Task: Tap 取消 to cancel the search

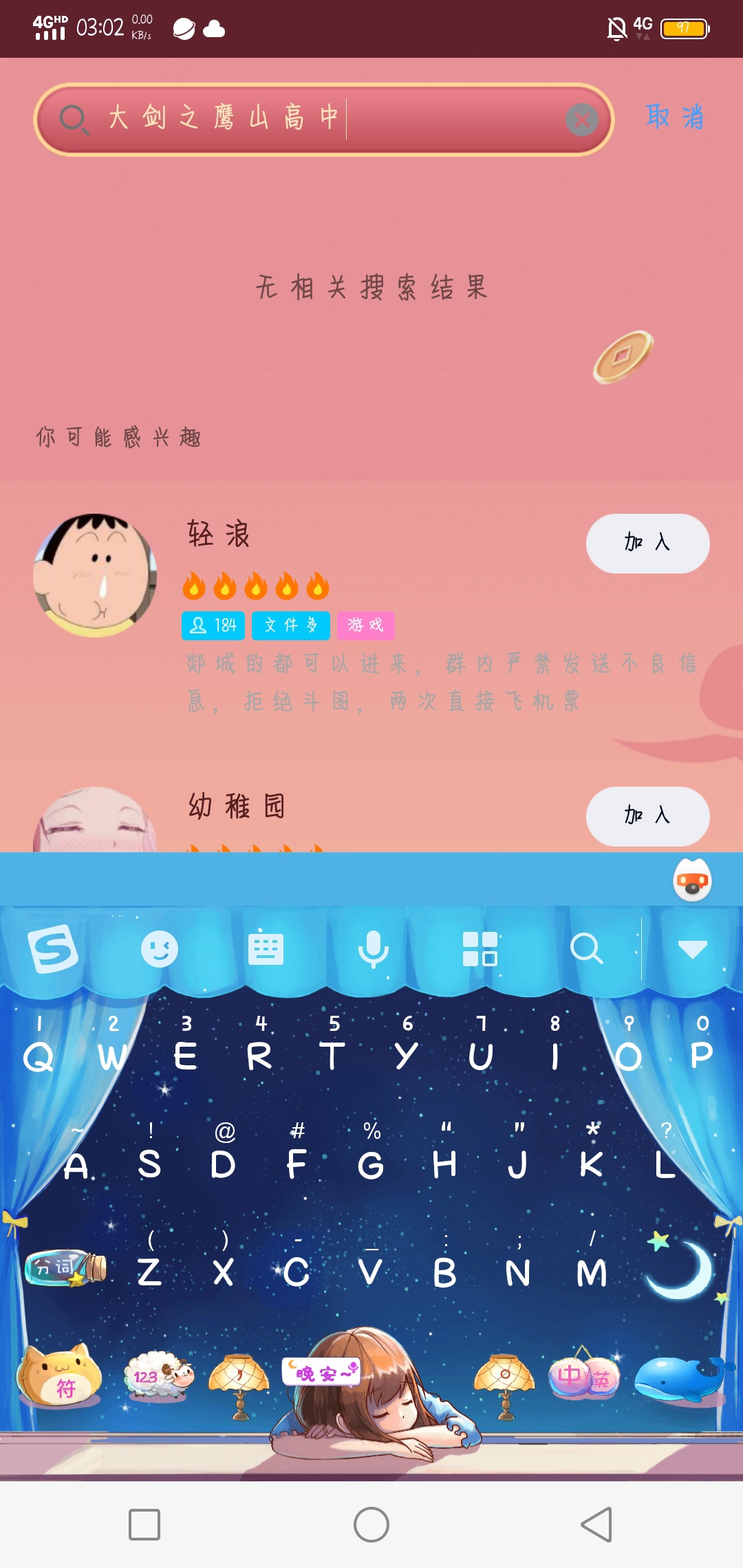Action: coord(675,118)
